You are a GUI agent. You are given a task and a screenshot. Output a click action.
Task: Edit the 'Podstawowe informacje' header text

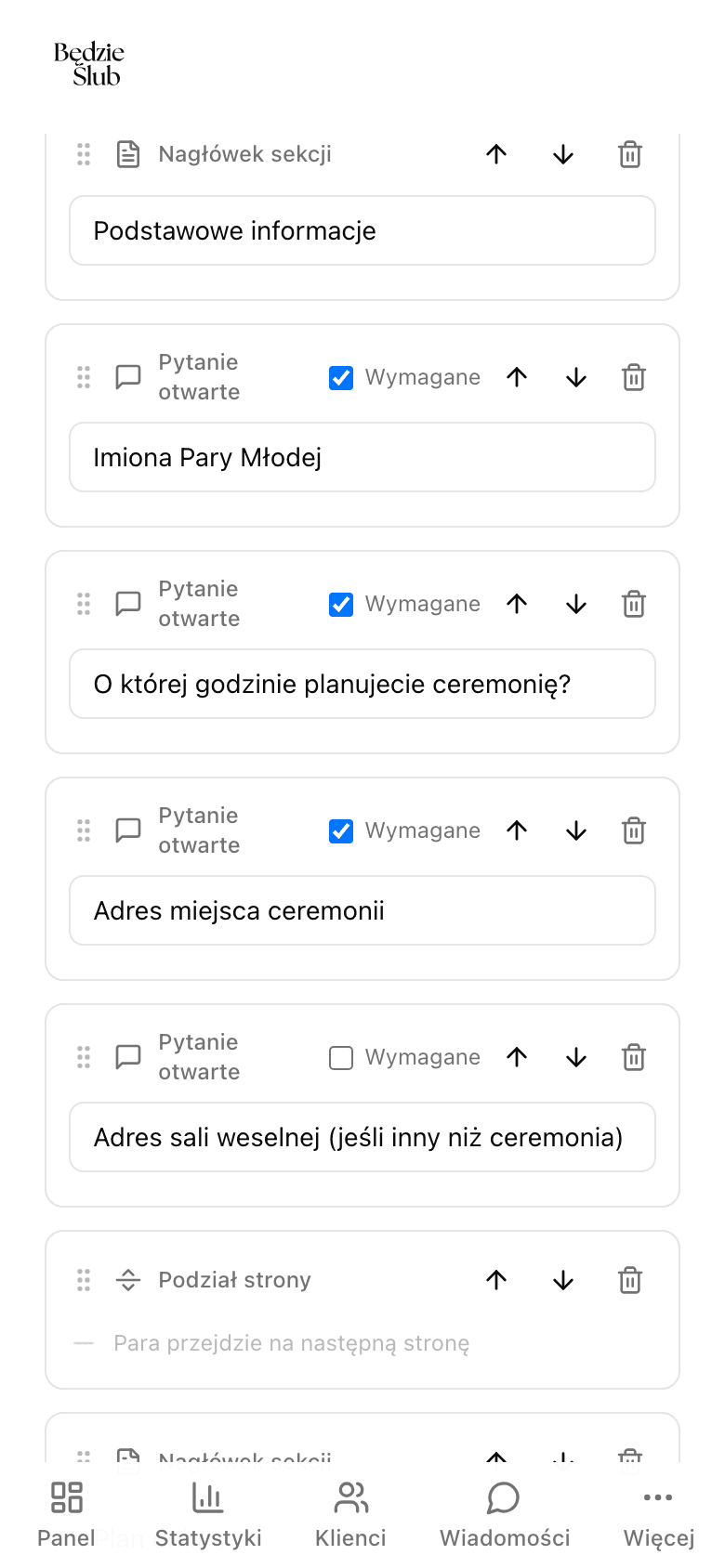[362, 230]
